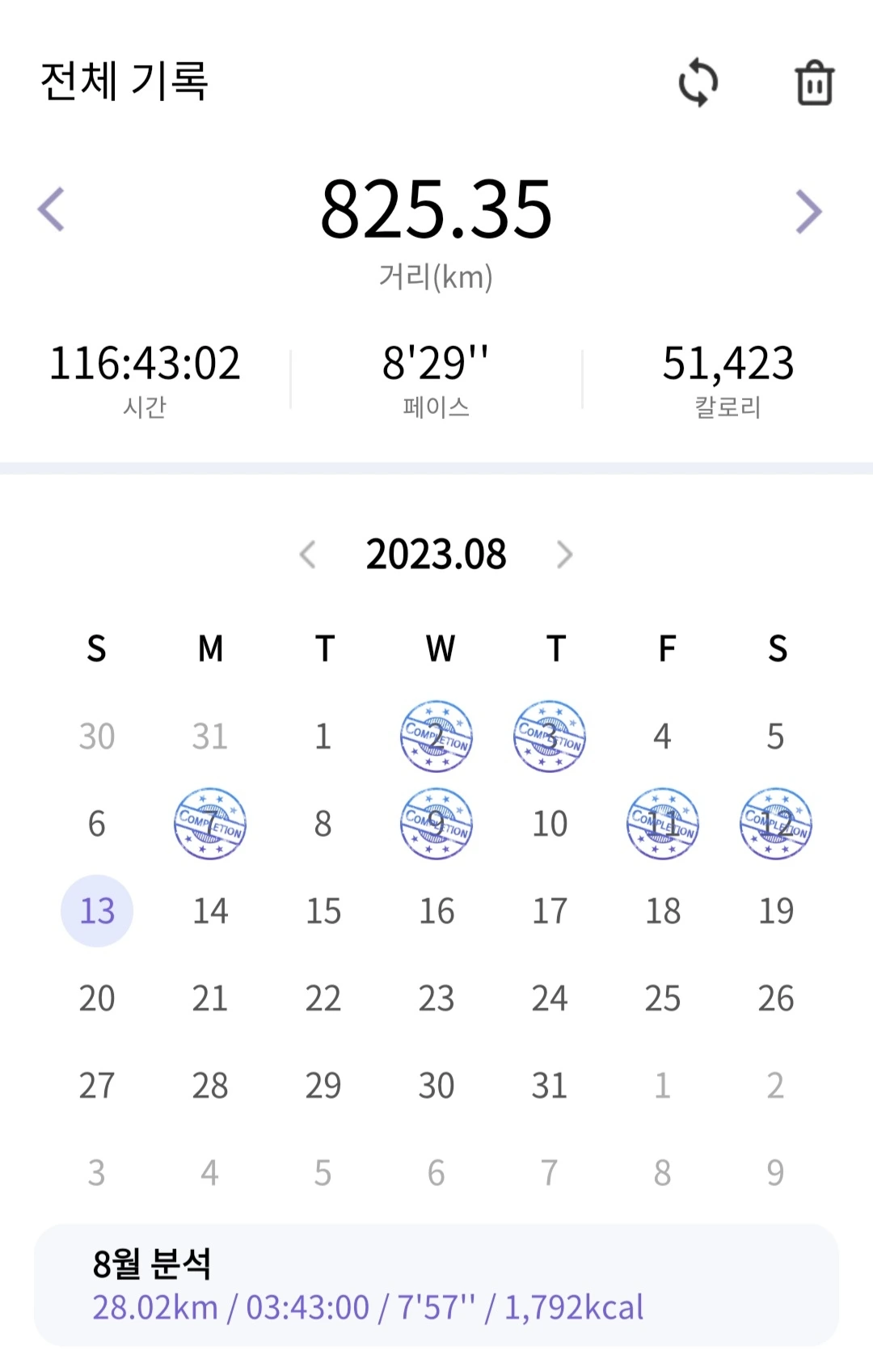Open the 8월 분석 summary card
Screen dimensions: 873x1372
[x=436, y=1285]
